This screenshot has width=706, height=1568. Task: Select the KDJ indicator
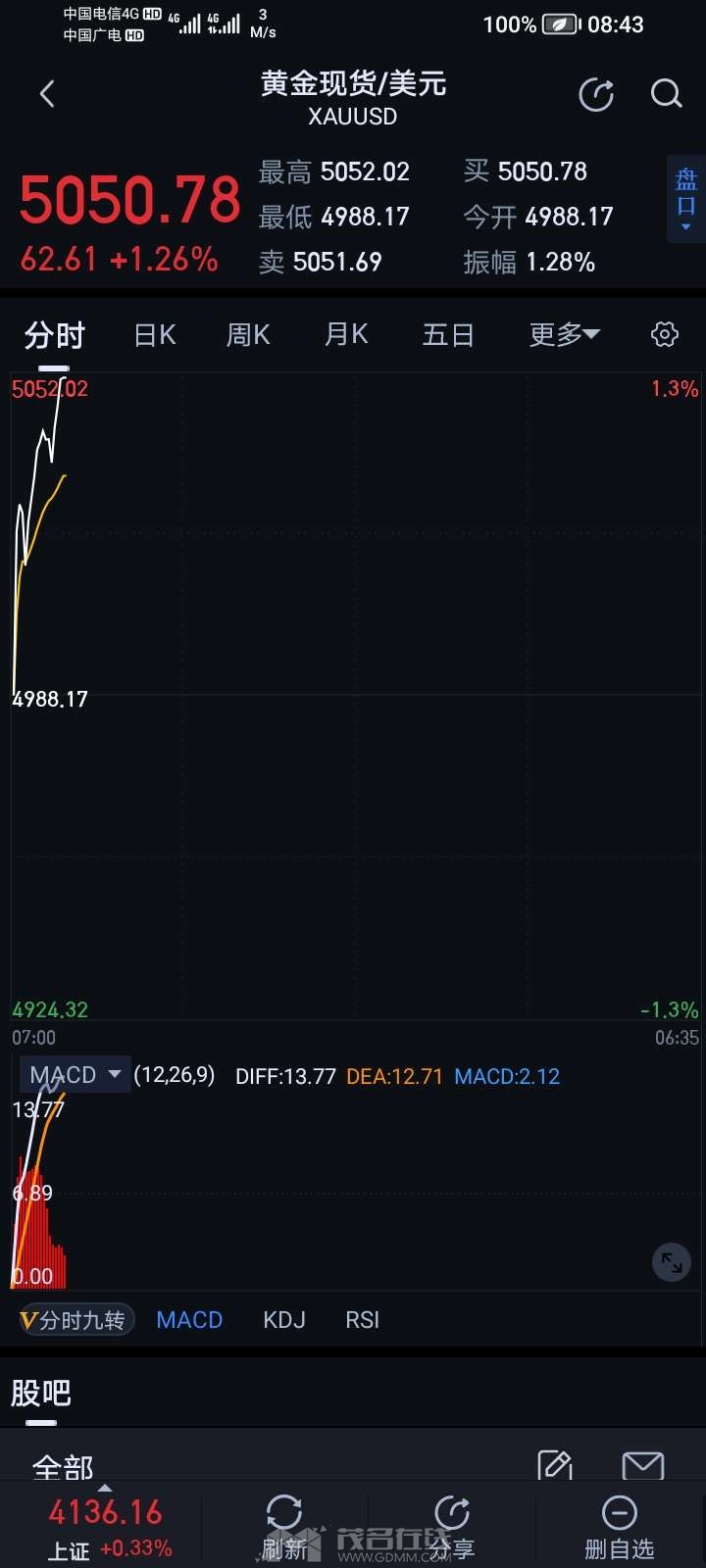(284, 1320)
